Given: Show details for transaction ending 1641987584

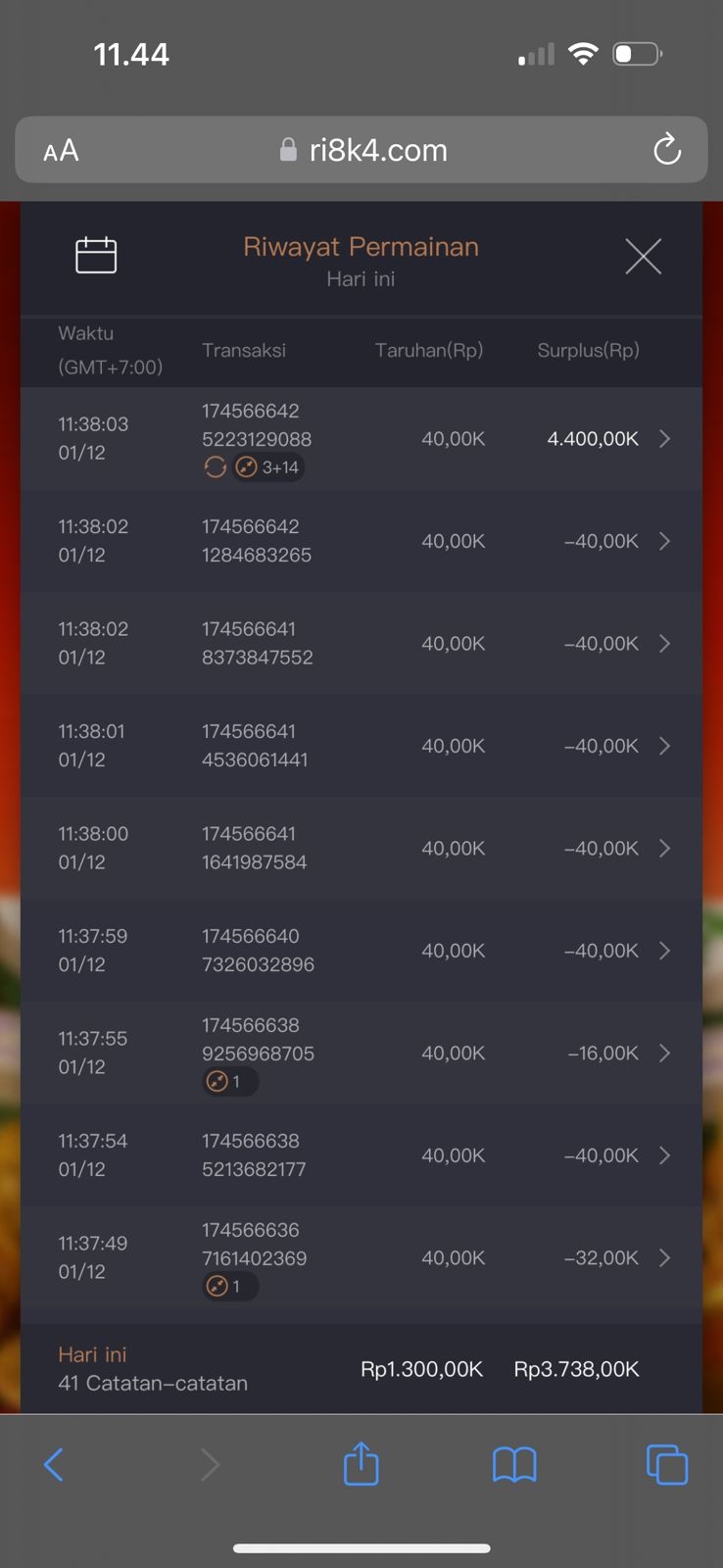Looking at the screenshot, I should (x=663, y=849).
